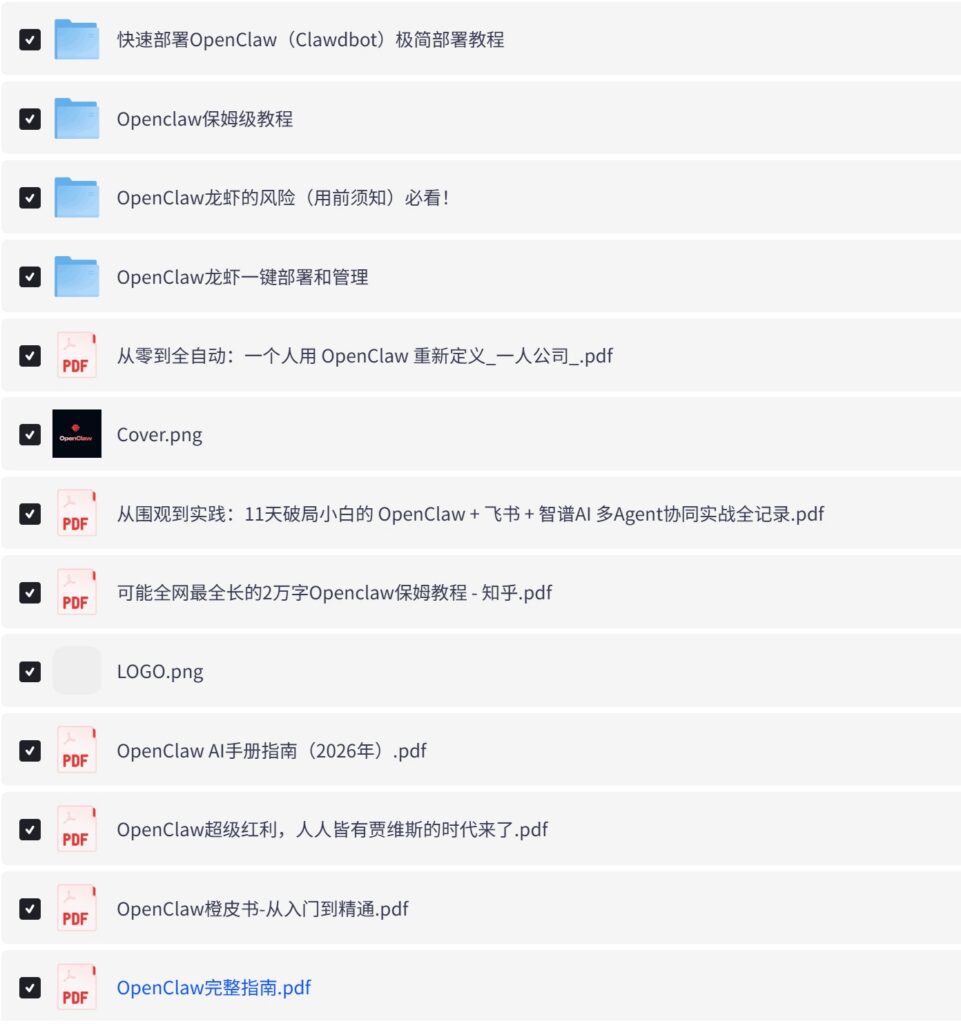Deselect the OpenClaw完整指南.pdf checkbox
Viewport: 961px width, 1024px height.
[30, 988]
